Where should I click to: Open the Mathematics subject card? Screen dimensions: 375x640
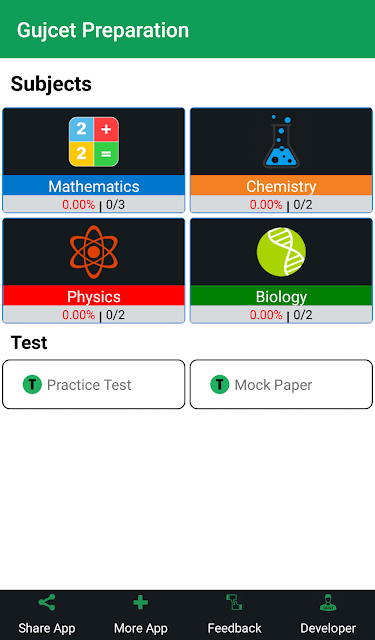click(93, 160)
